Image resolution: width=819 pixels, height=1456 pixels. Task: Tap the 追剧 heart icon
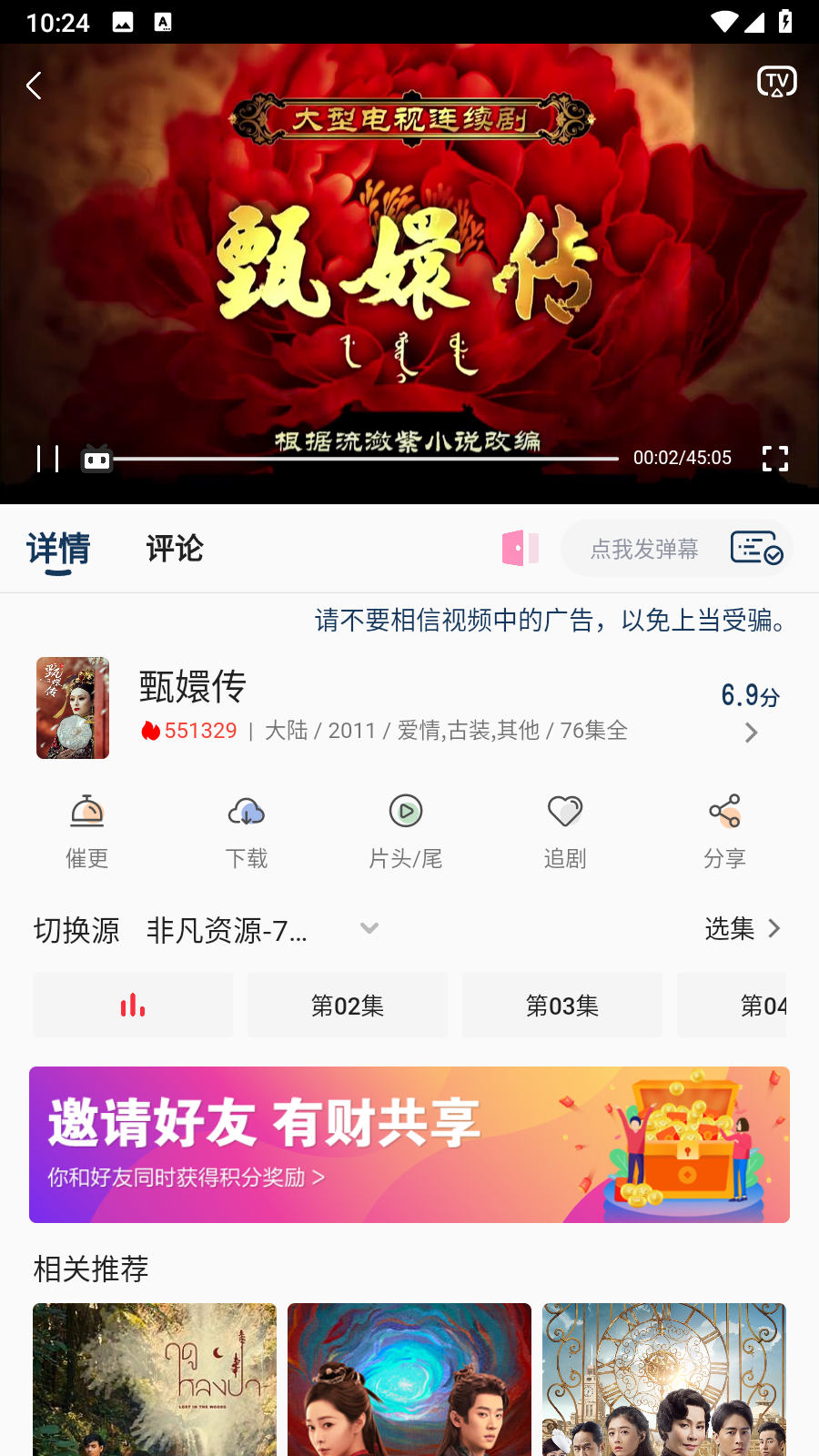565,830
